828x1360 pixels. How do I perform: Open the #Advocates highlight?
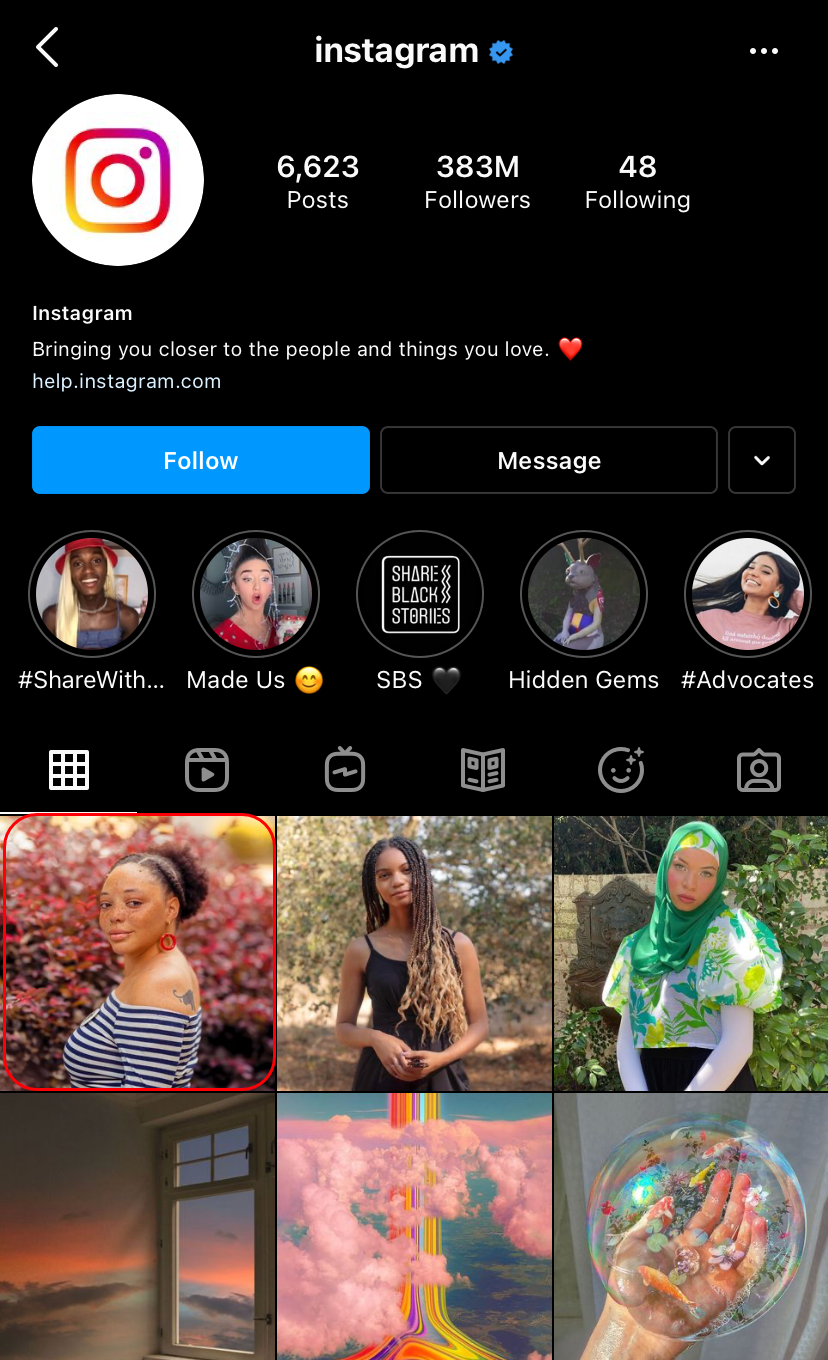748,594
